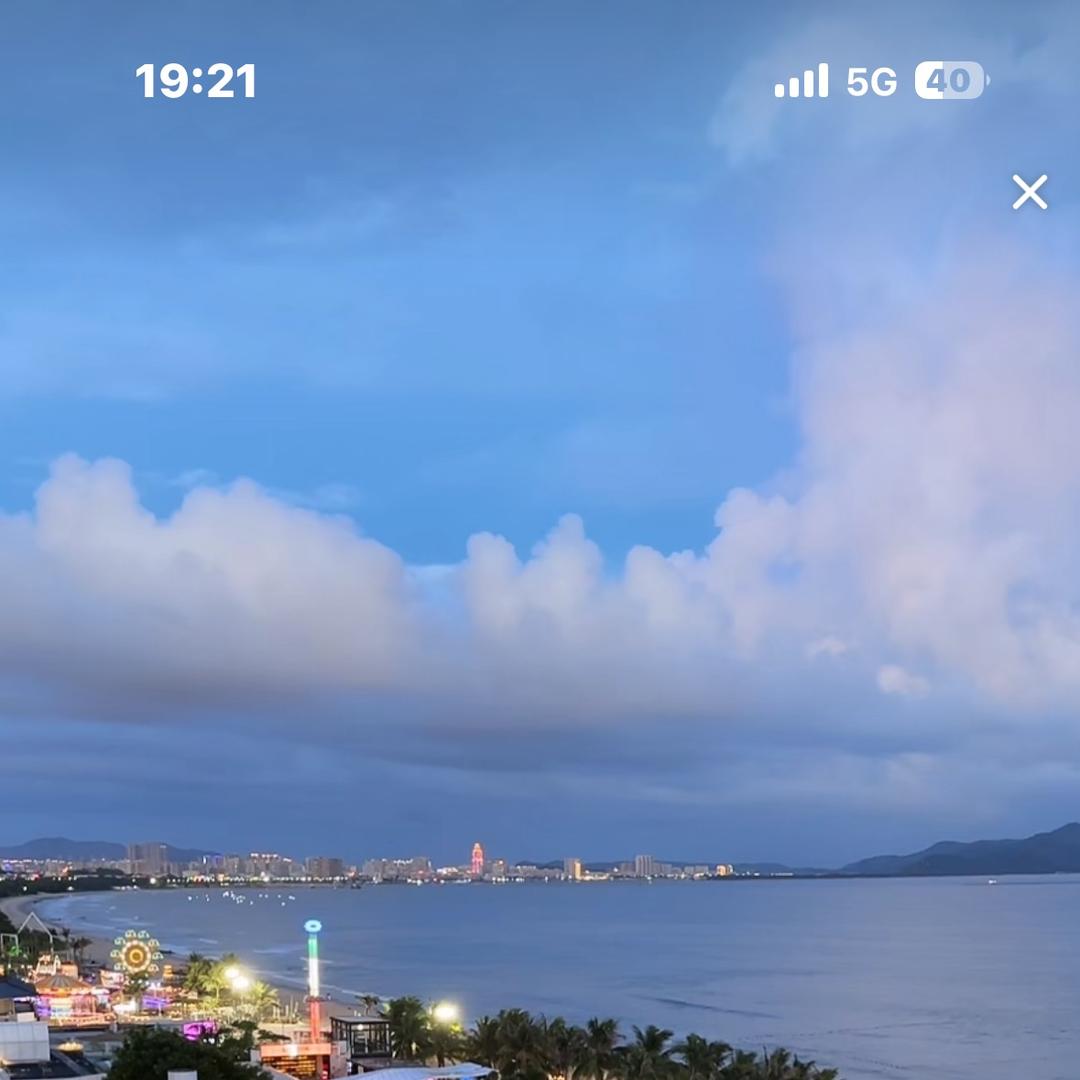Close the full-screen photo viewer
The image size is (1080, 1080).
tap(1029, 192)
